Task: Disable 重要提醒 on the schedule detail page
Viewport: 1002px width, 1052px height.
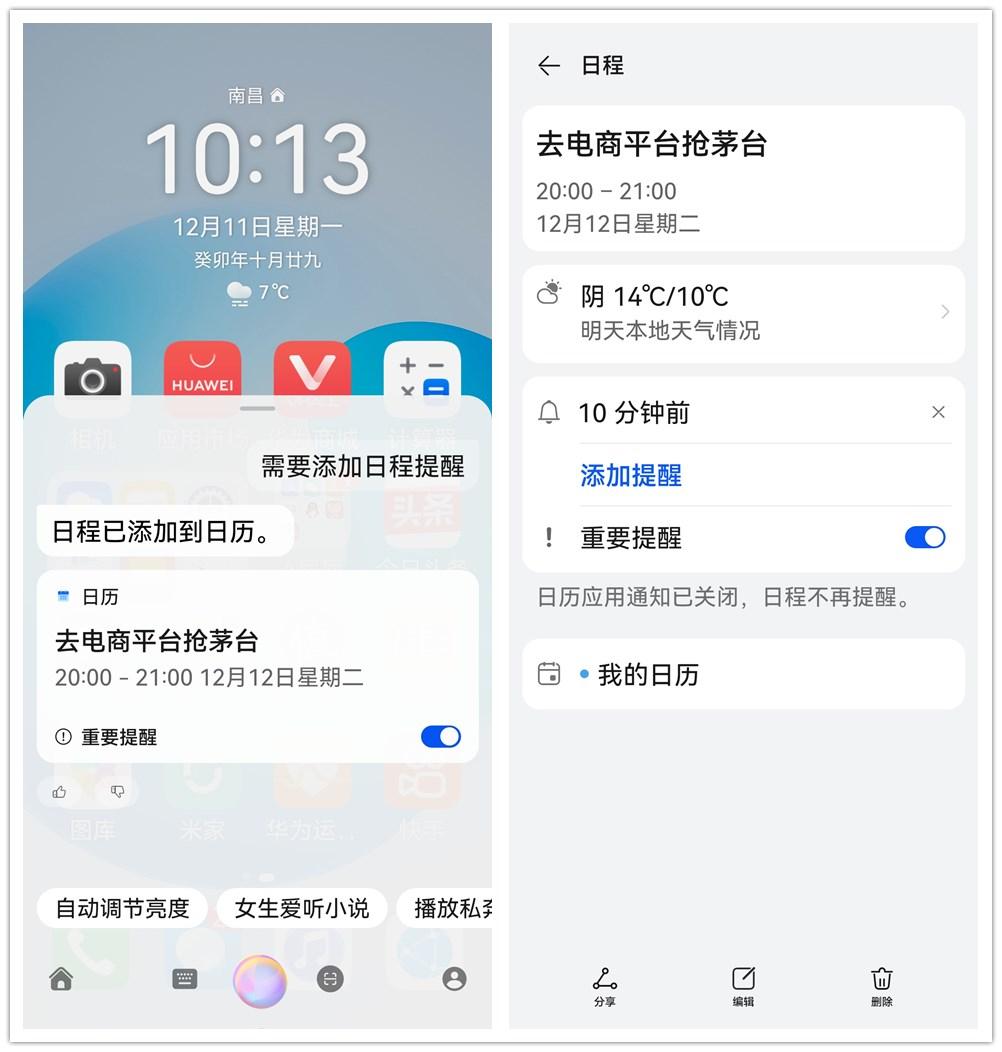Action: click(925, 537)
